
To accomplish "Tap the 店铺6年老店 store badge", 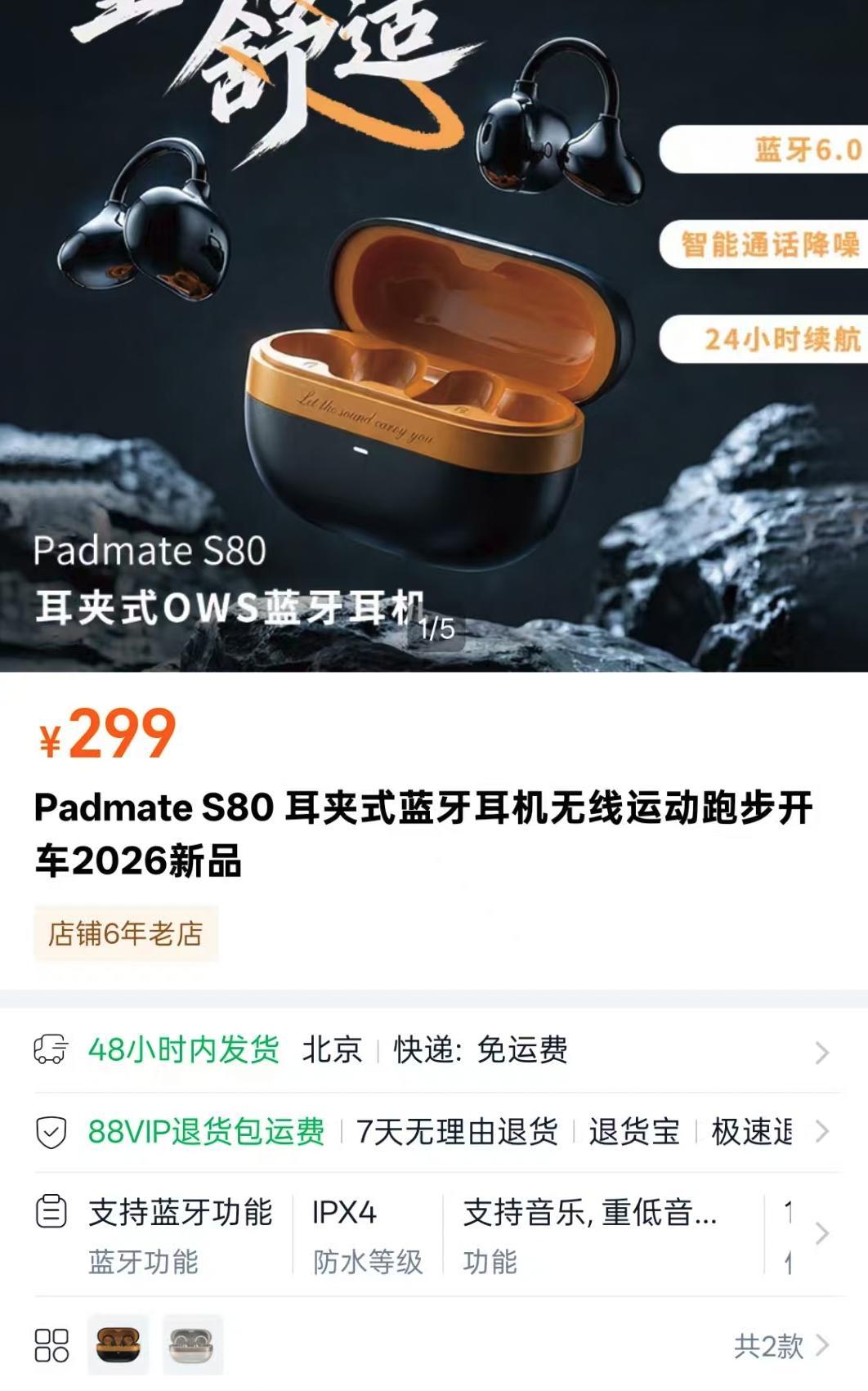I will coord(126,933).
